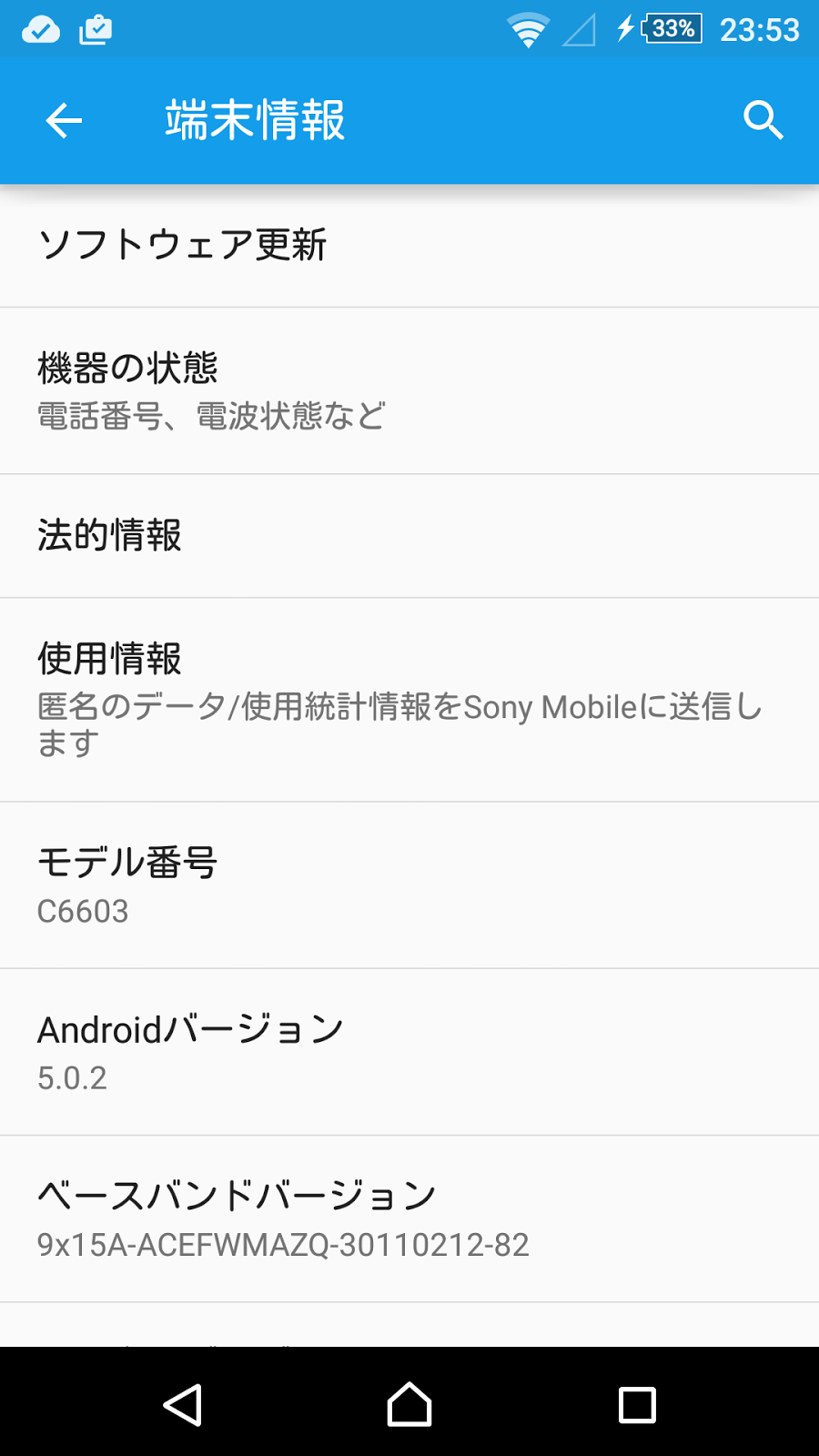Tap the モデル番号 row
This screenshot has height=1456, width=819.
(409, 885)
